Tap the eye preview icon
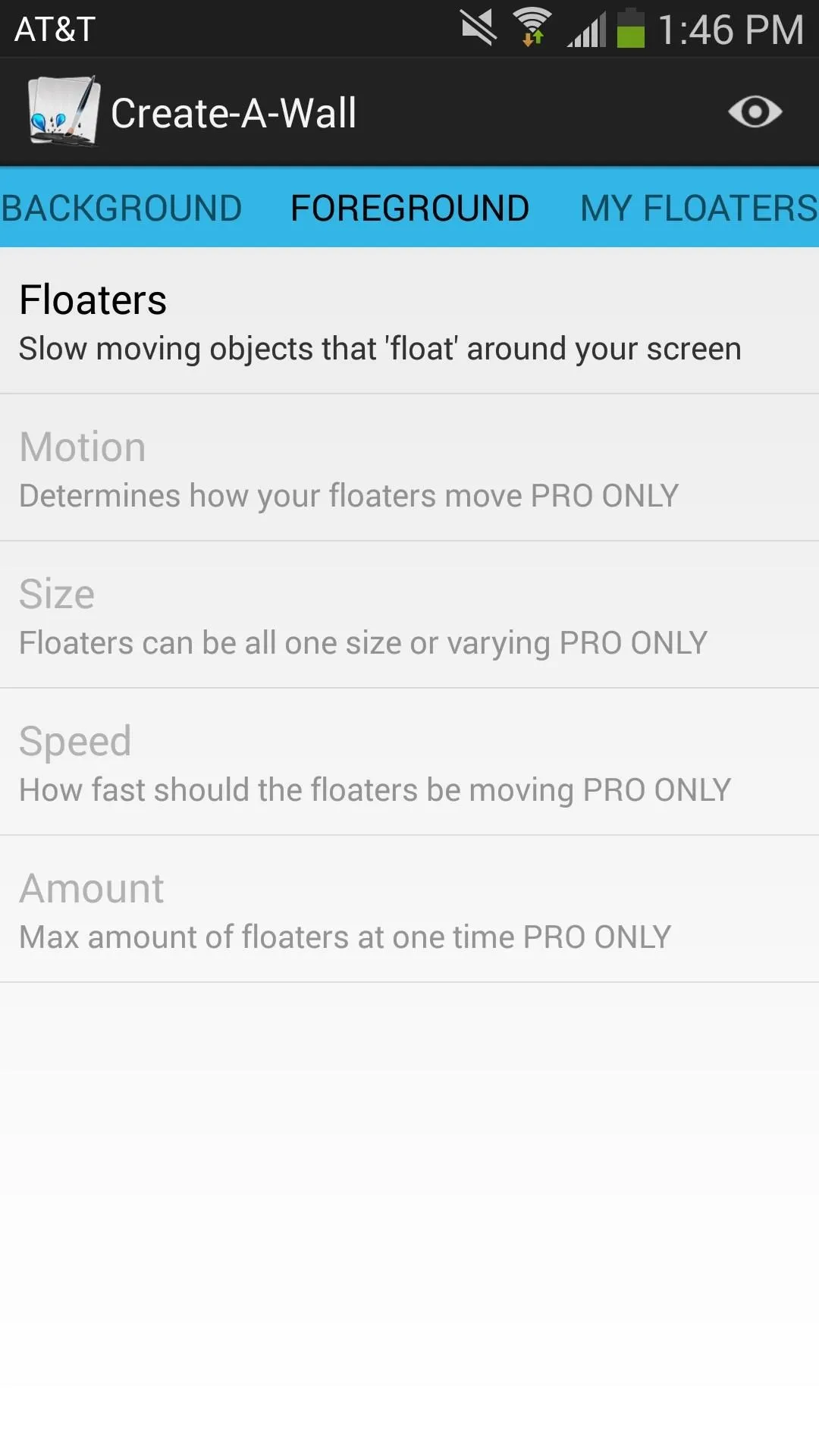The width and height of the screenshot is (819, 1456). coord(755,112)
